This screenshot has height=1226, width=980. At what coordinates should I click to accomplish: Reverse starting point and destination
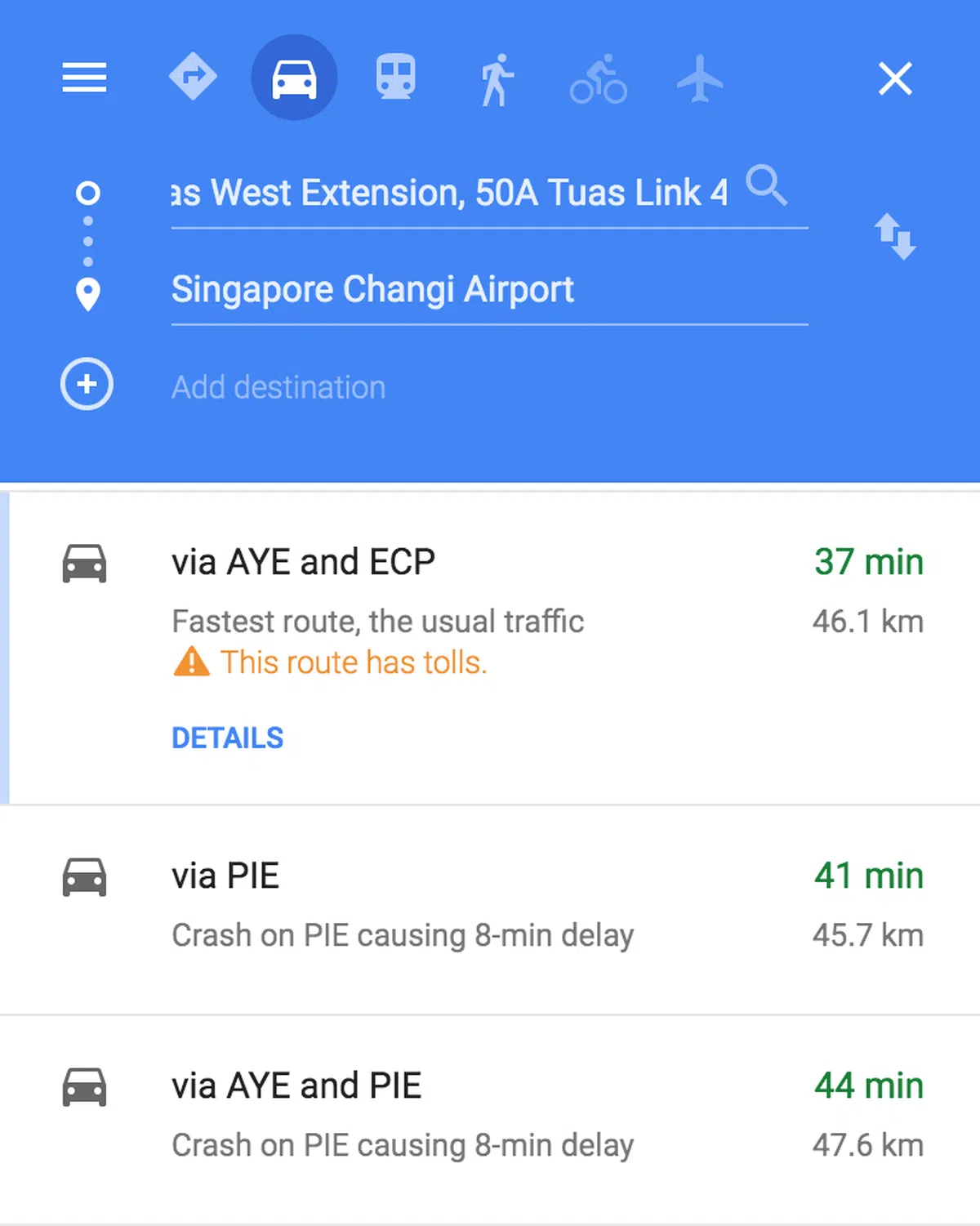click(x=895, y=237)
